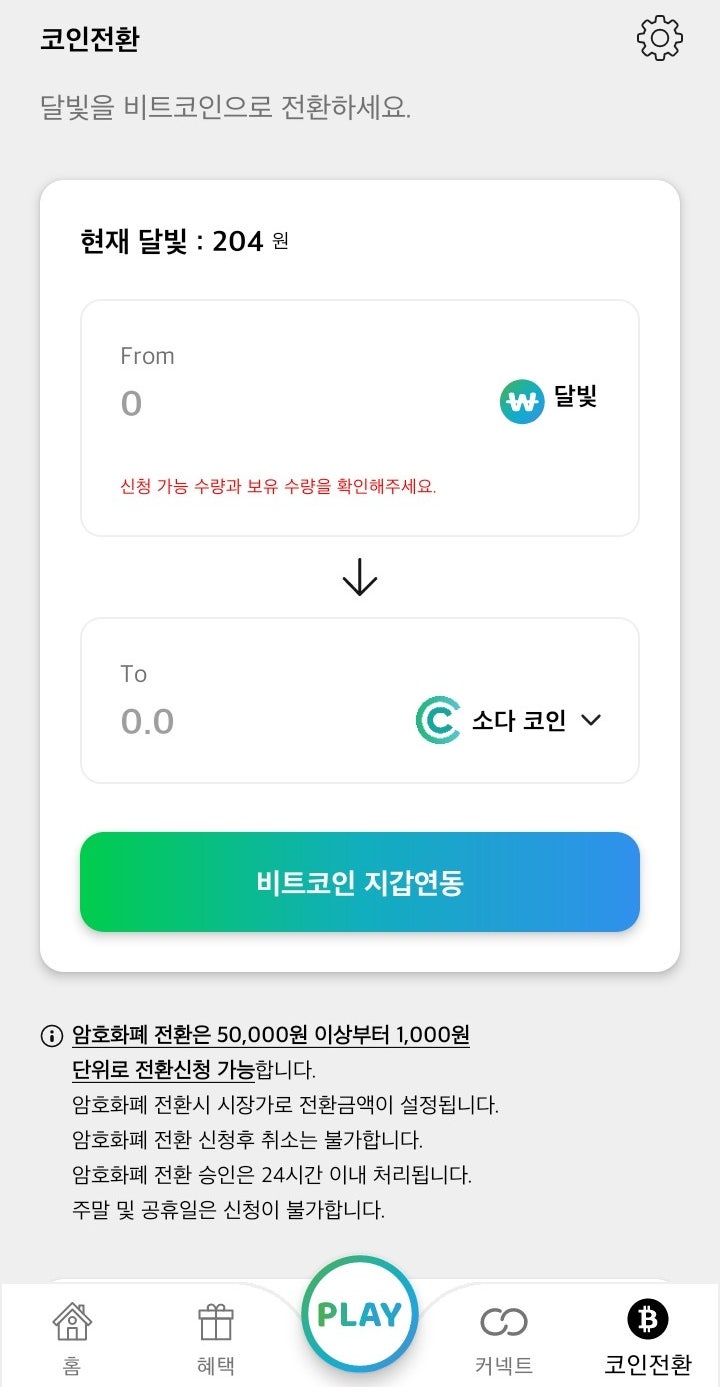The height and width of the screenshot is (1387, 720).
Task: Click the down arrow between From and To
Action: [359, 578]
